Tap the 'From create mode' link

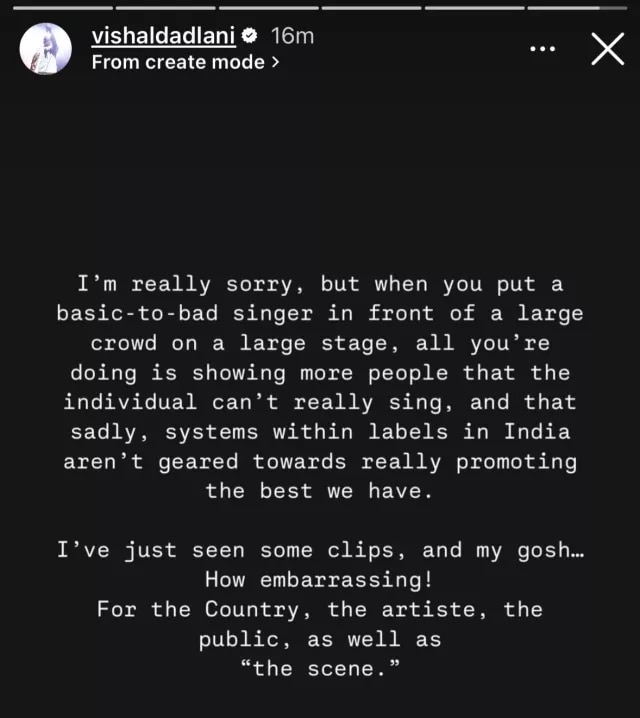point(186,62)
